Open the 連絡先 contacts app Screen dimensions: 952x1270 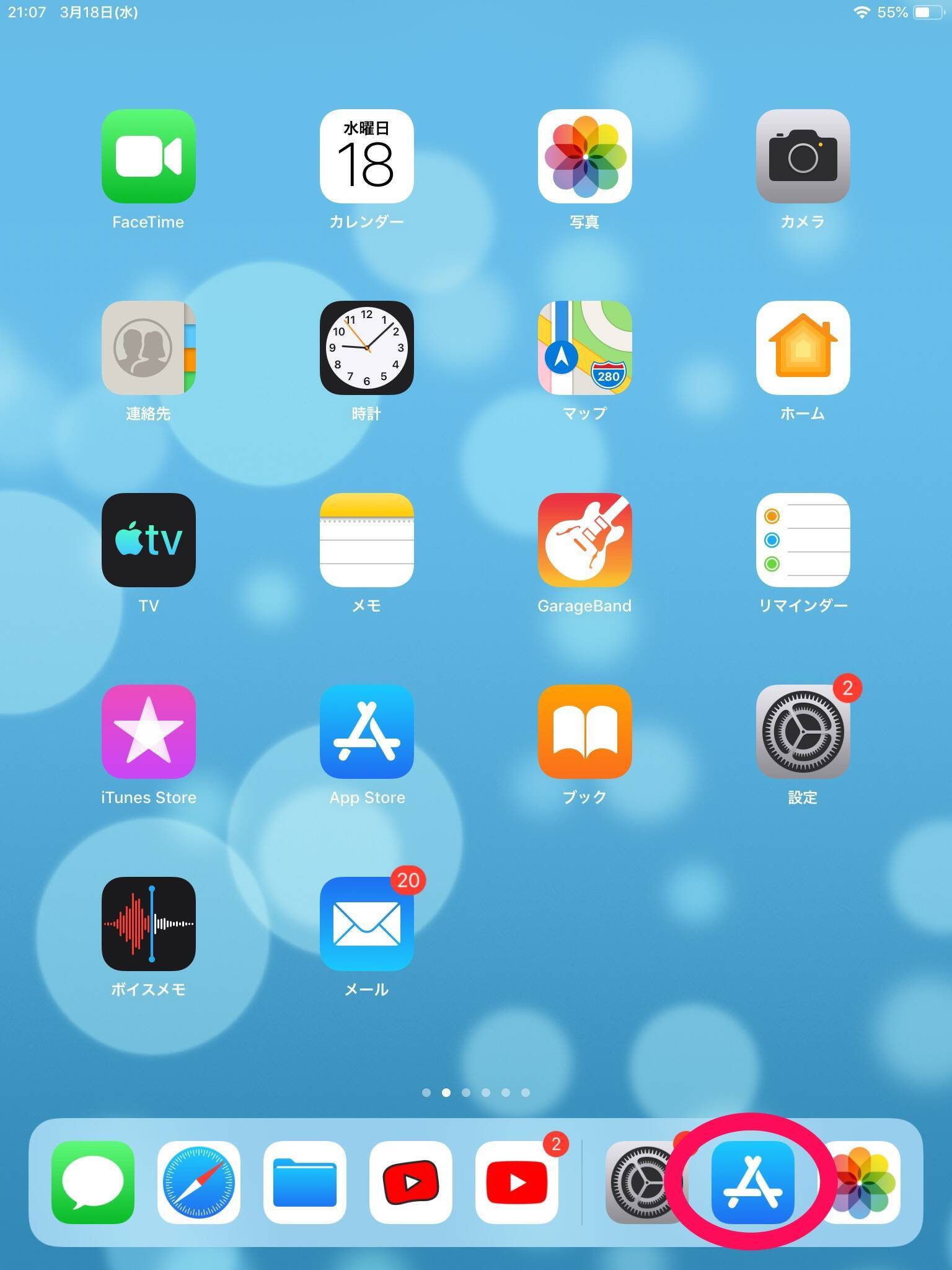click(x=148, y=348)
